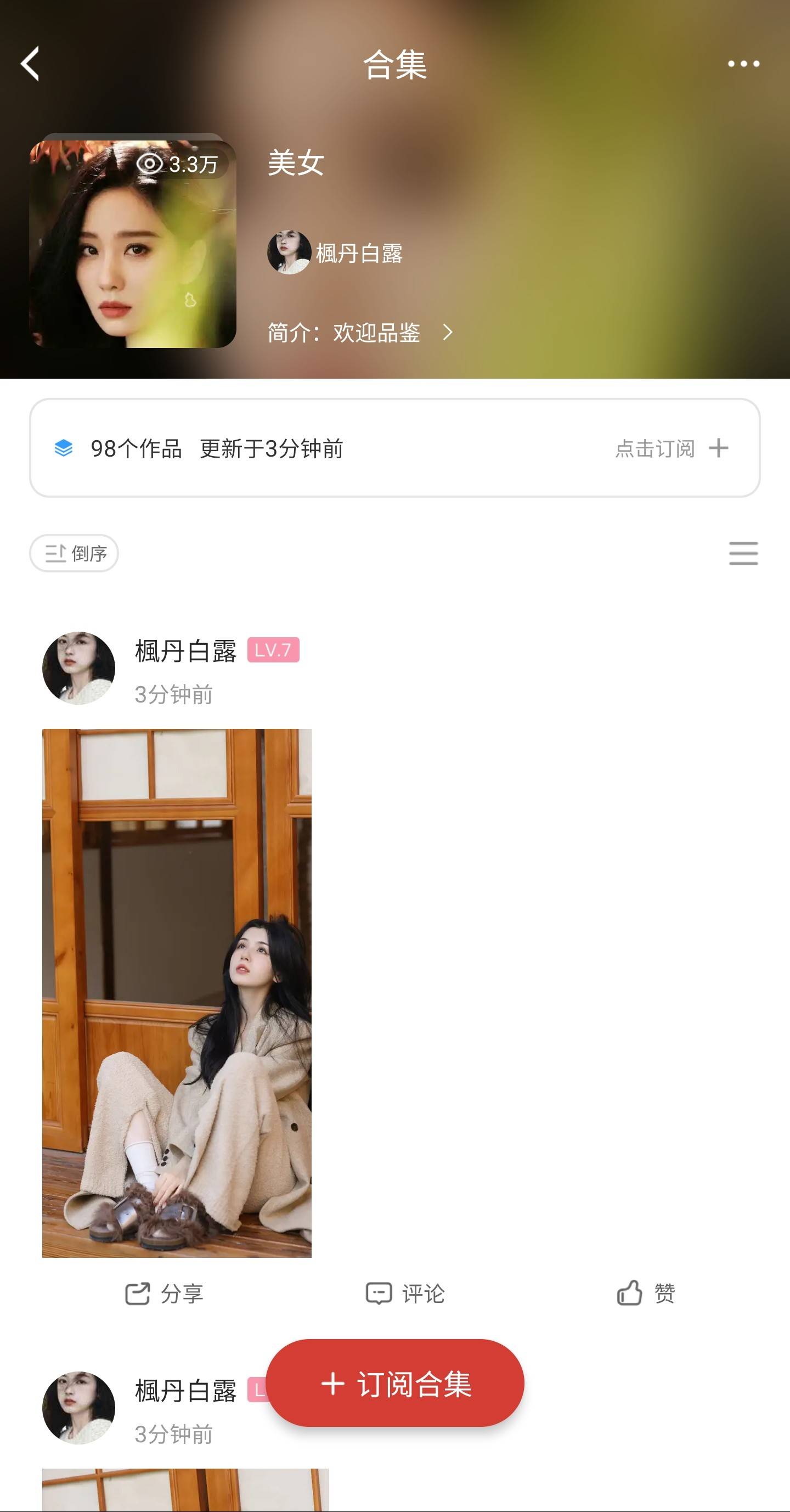
Task: Like the first post with 赞
Action: [646, 1294]
